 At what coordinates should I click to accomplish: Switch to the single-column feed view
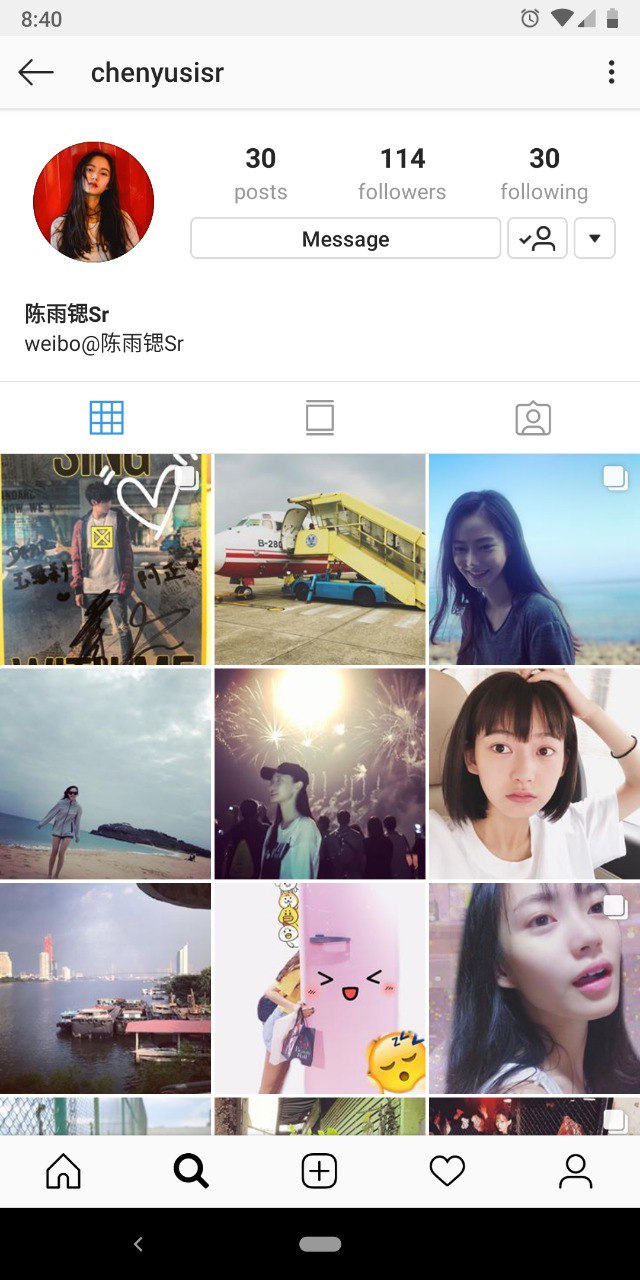320,418
